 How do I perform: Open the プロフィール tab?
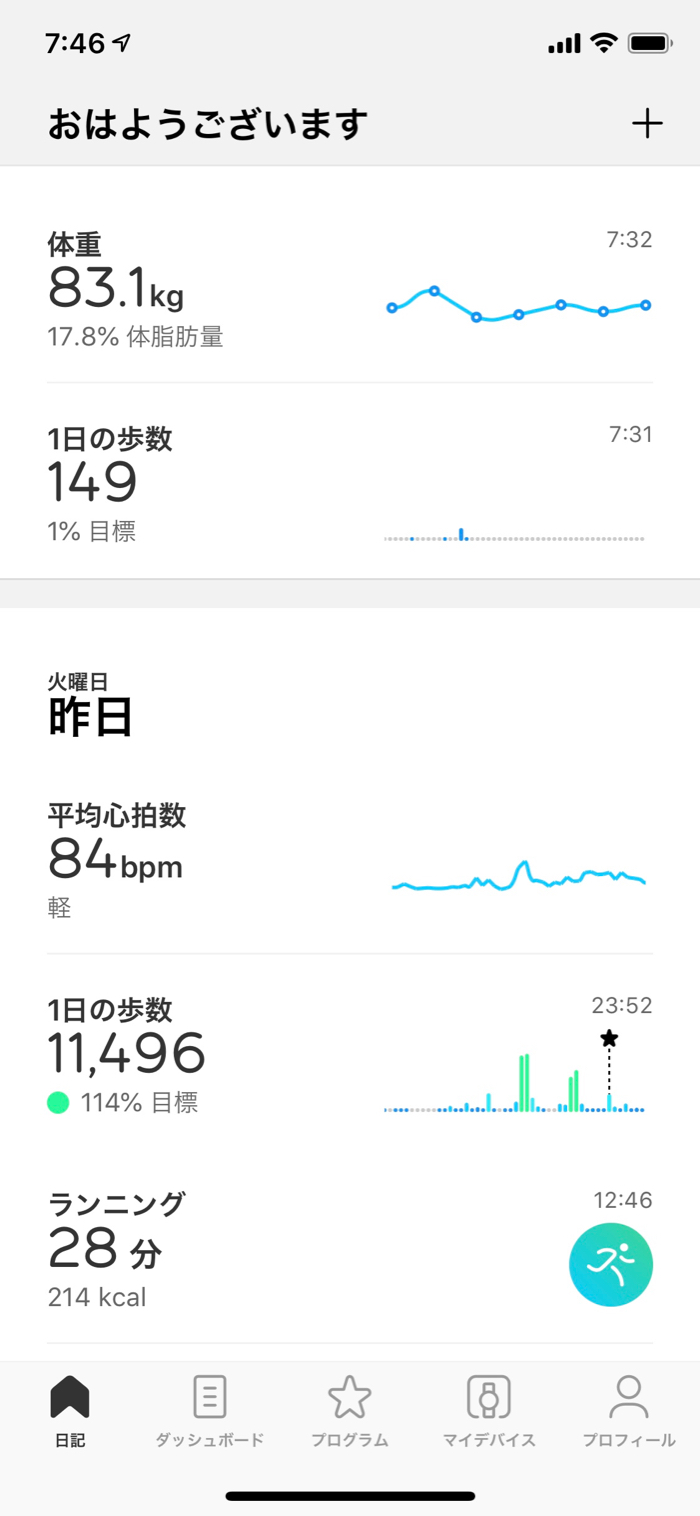[629, 1412]
